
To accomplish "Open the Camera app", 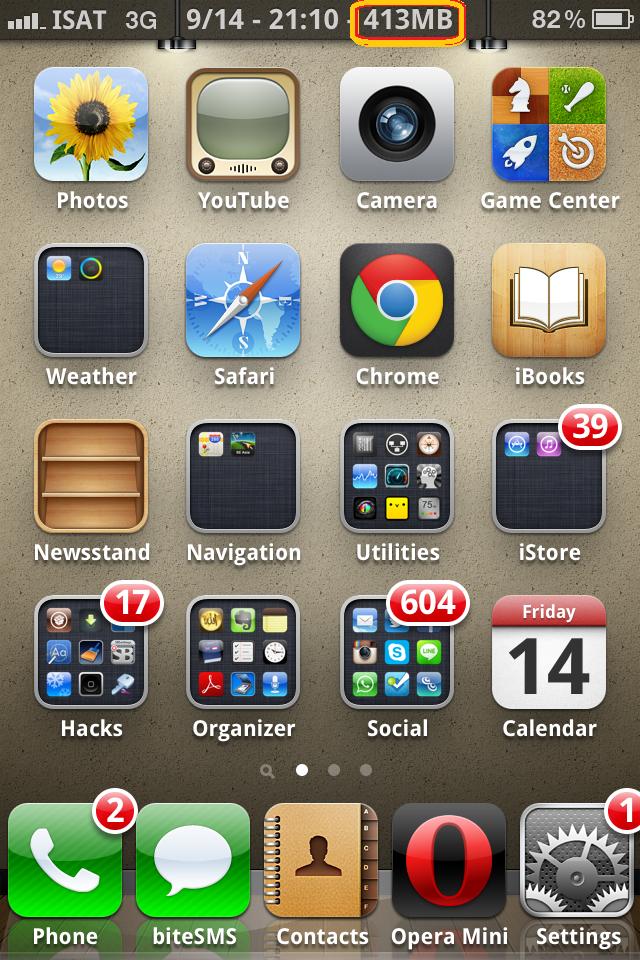I will (x=397, y=124).
